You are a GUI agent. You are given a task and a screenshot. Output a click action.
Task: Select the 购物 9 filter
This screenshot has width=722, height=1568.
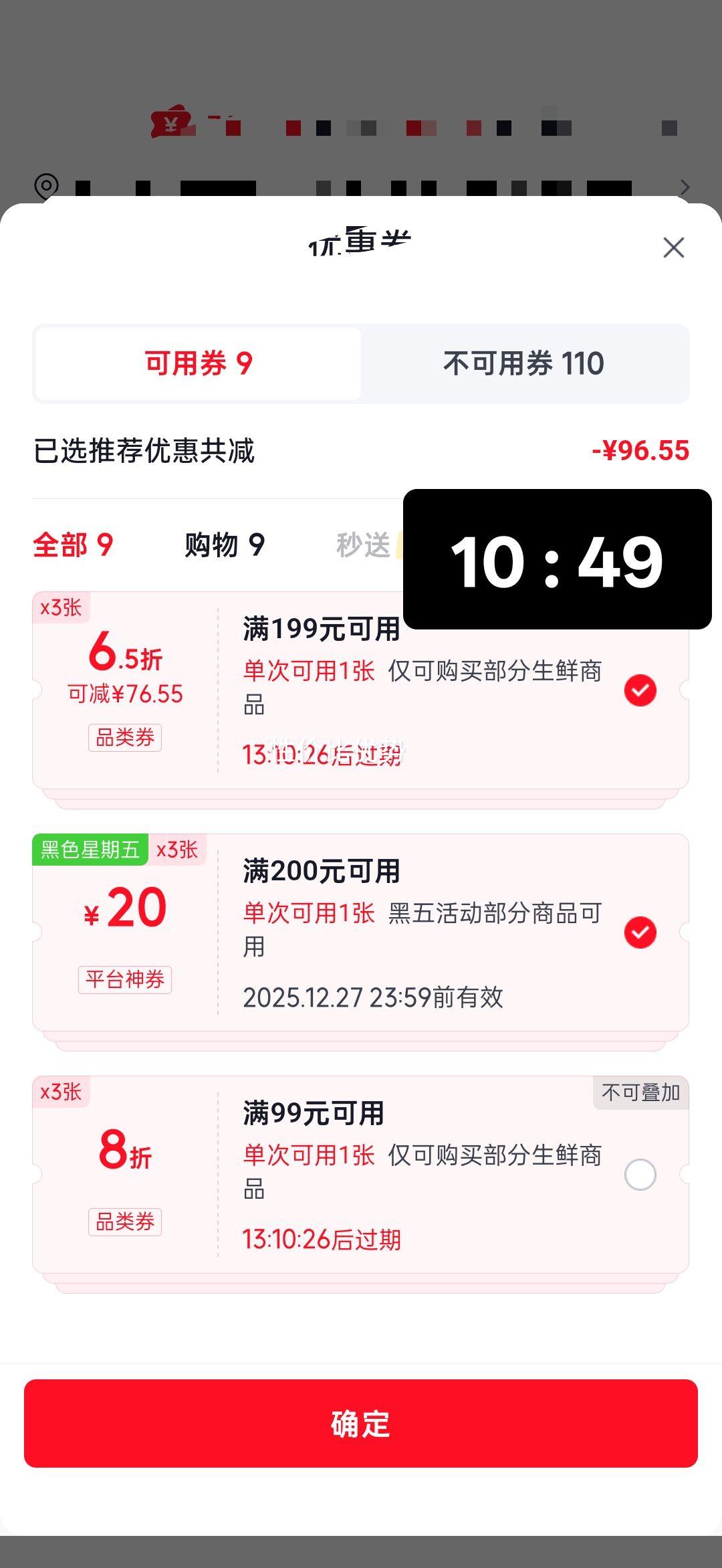coord(225,546)
